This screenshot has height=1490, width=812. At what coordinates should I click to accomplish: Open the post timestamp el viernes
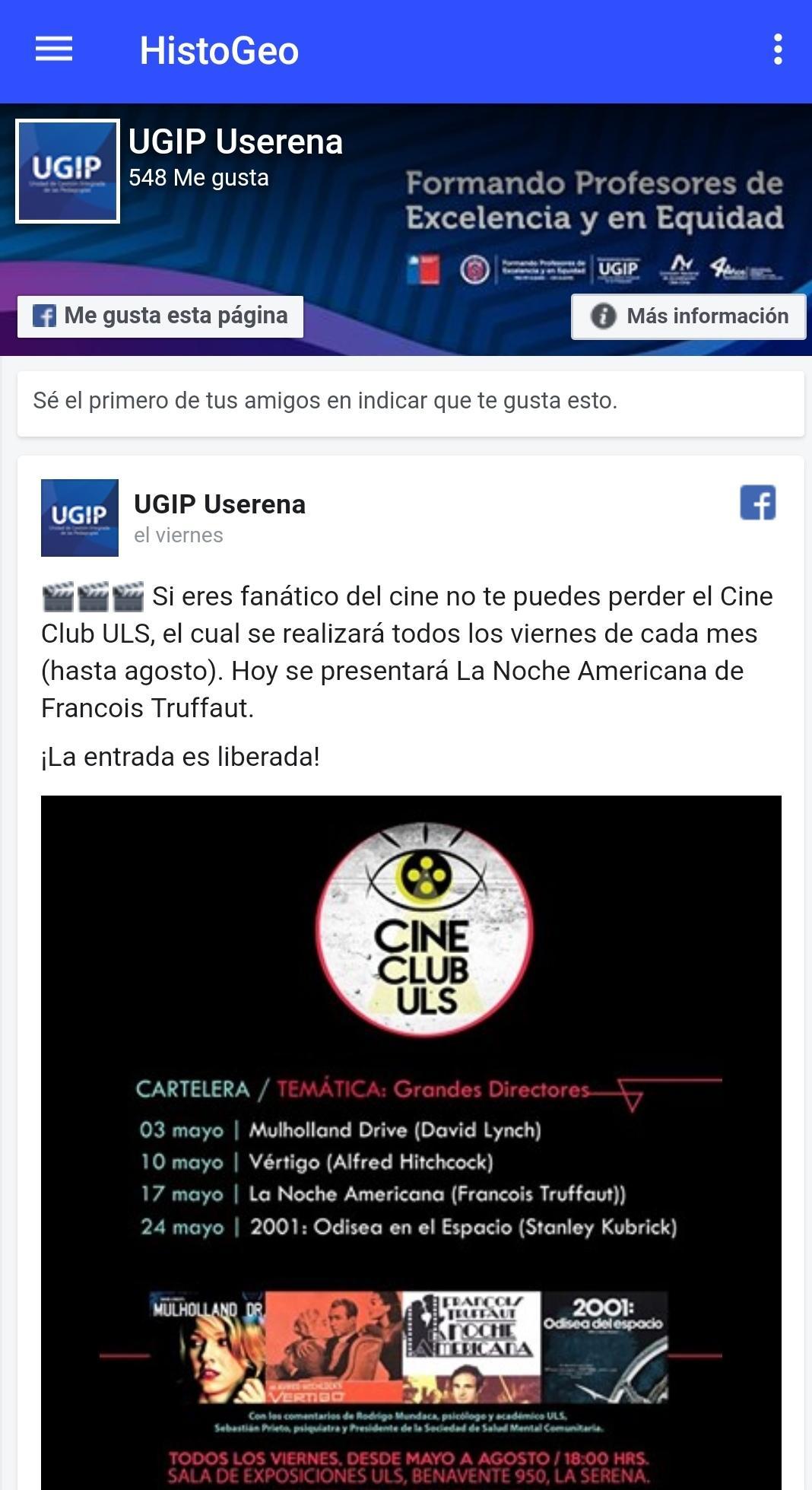pyautogui.click(x=179, y=535)
